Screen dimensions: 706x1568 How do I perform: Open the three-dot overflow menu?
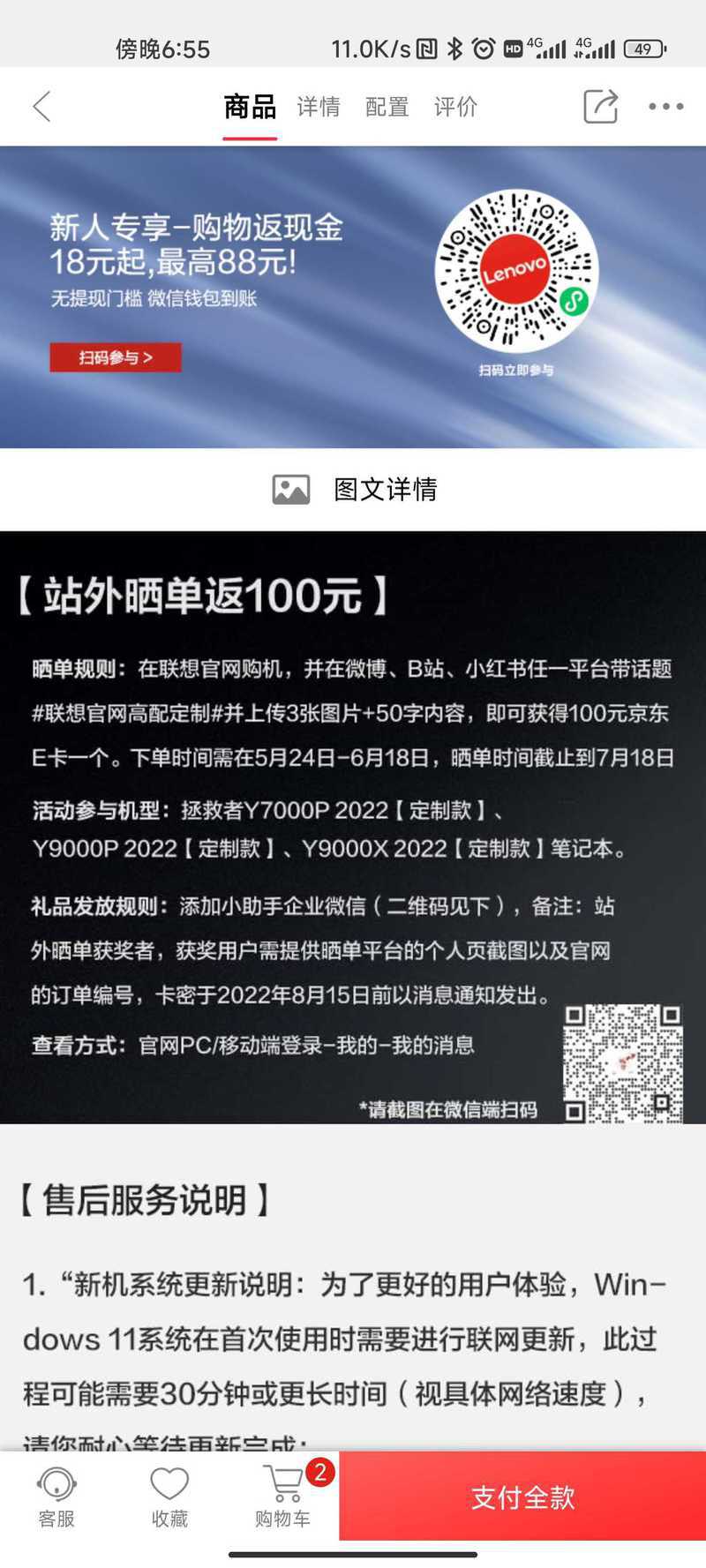[665, 107]
